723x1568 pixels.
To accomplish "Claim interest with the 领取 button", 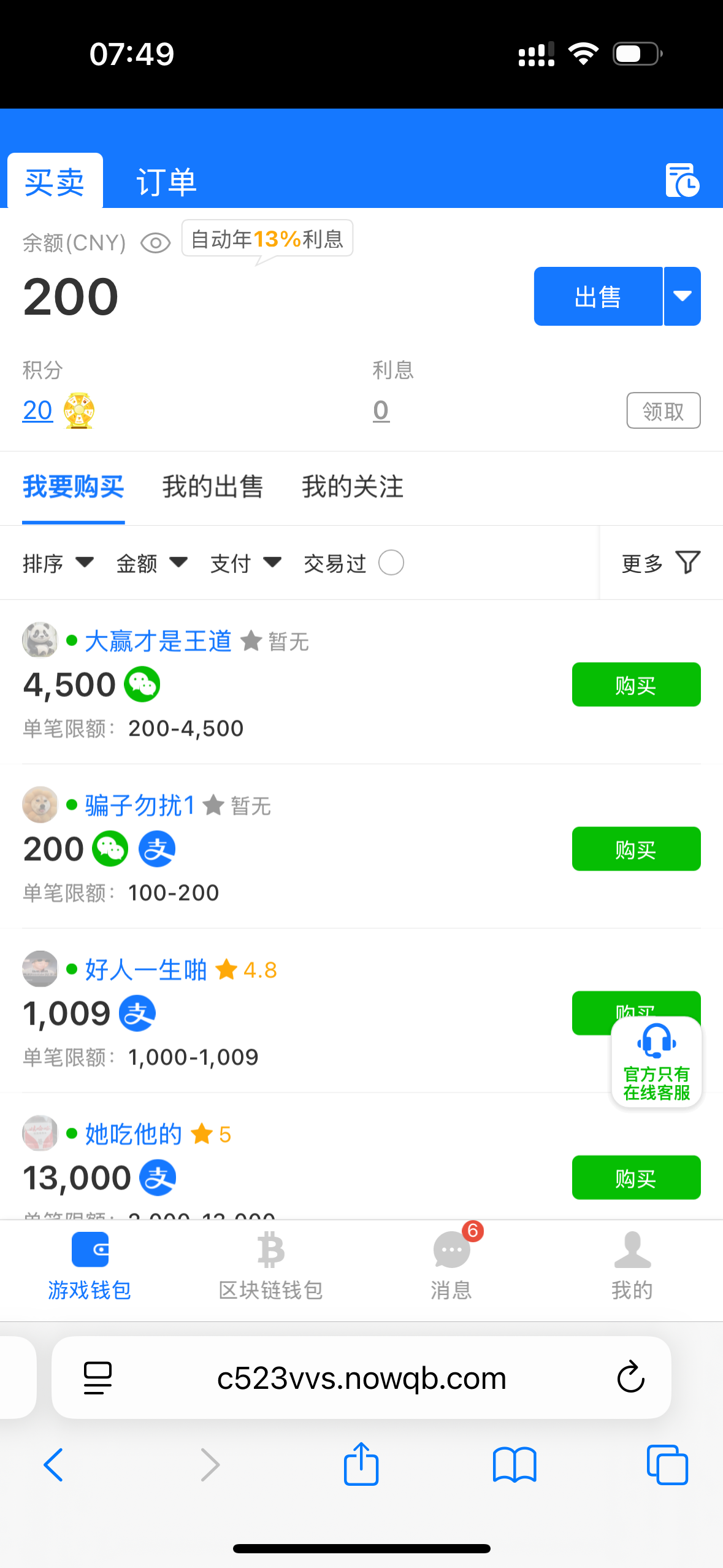I will point(663,410).
